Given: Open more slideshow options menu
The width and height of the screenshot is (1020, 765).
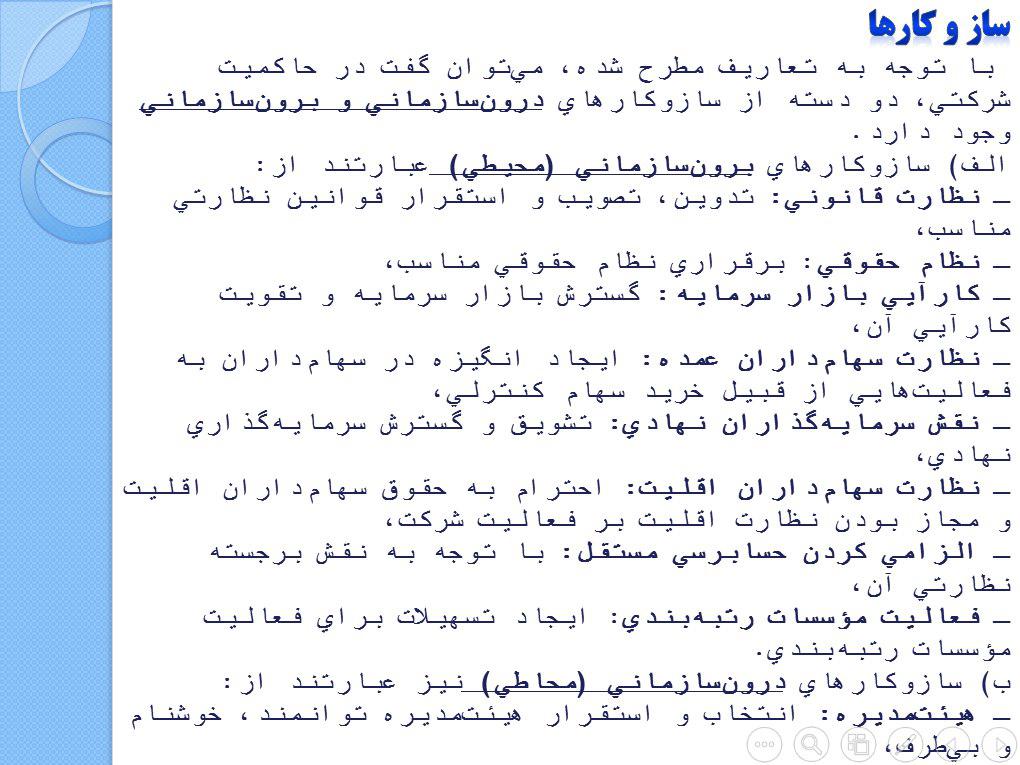Looking at the screenshot, I should (x=765, y=744).
